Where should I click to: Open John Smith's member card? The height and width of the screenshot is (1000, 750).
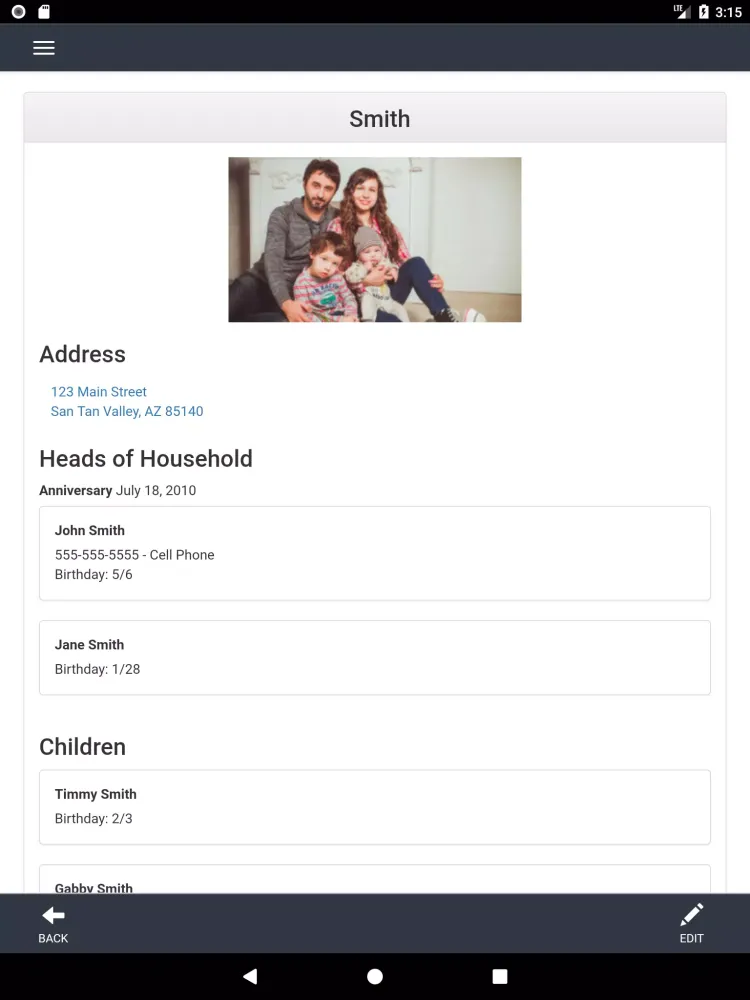click(374, 553)
